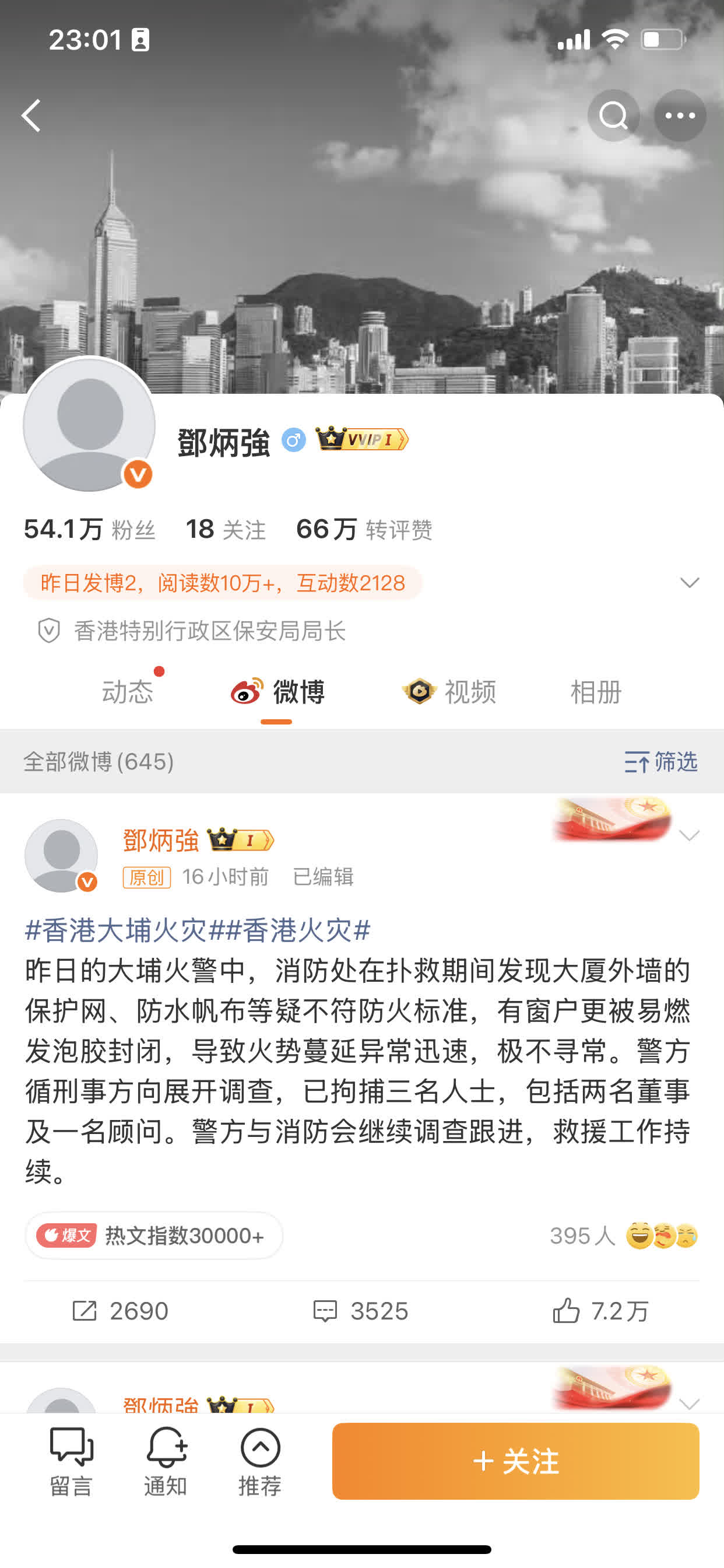Open the three-dot overflow menu
The height and width of the screenshot is (1568, 724).
pos(680,116)
